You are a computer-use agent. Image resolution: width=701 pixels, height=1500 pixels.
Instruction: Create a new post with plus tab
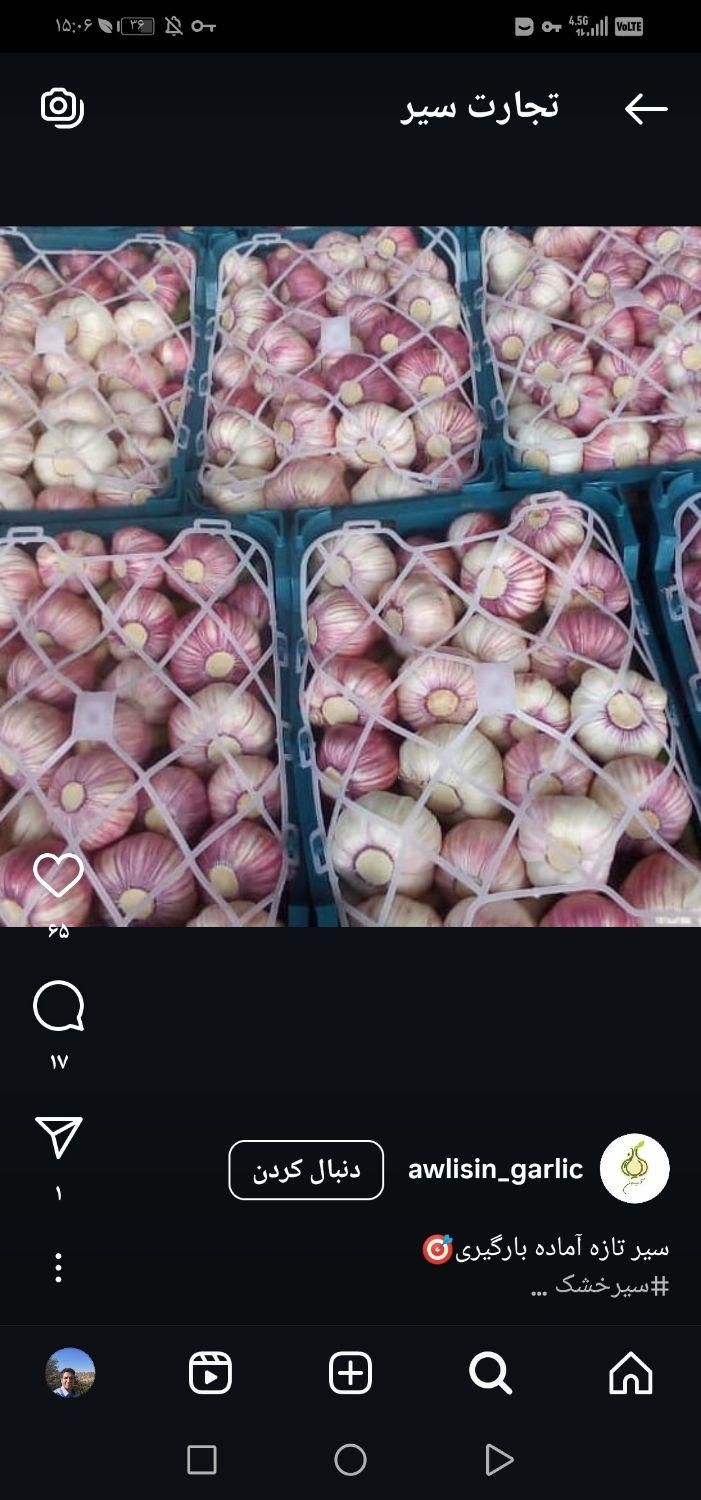coord(350,1373)
